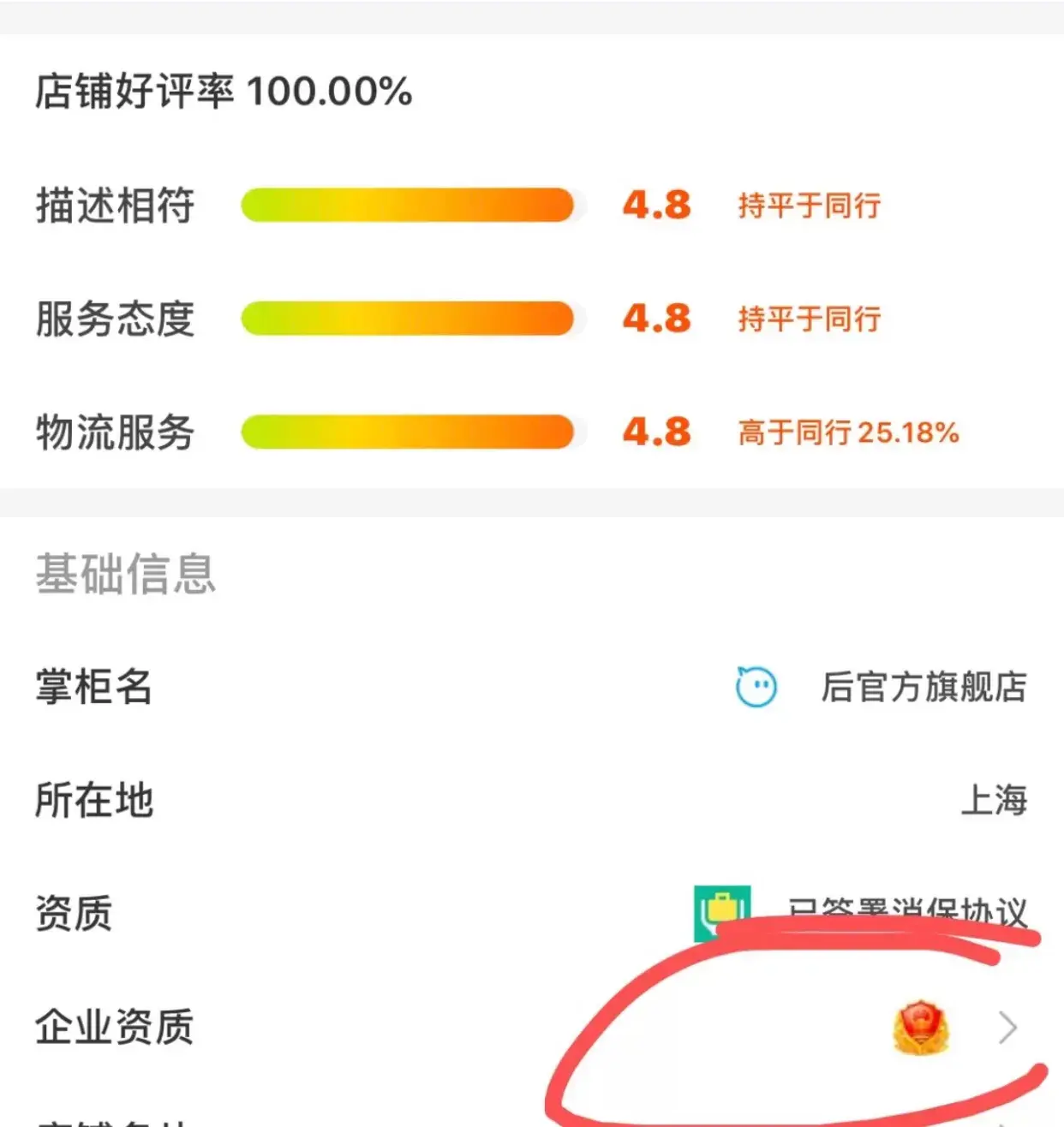Tap the store messenger icon before 后官方旗舰店
The image size is (1064, 1127).
coord(754,684)
